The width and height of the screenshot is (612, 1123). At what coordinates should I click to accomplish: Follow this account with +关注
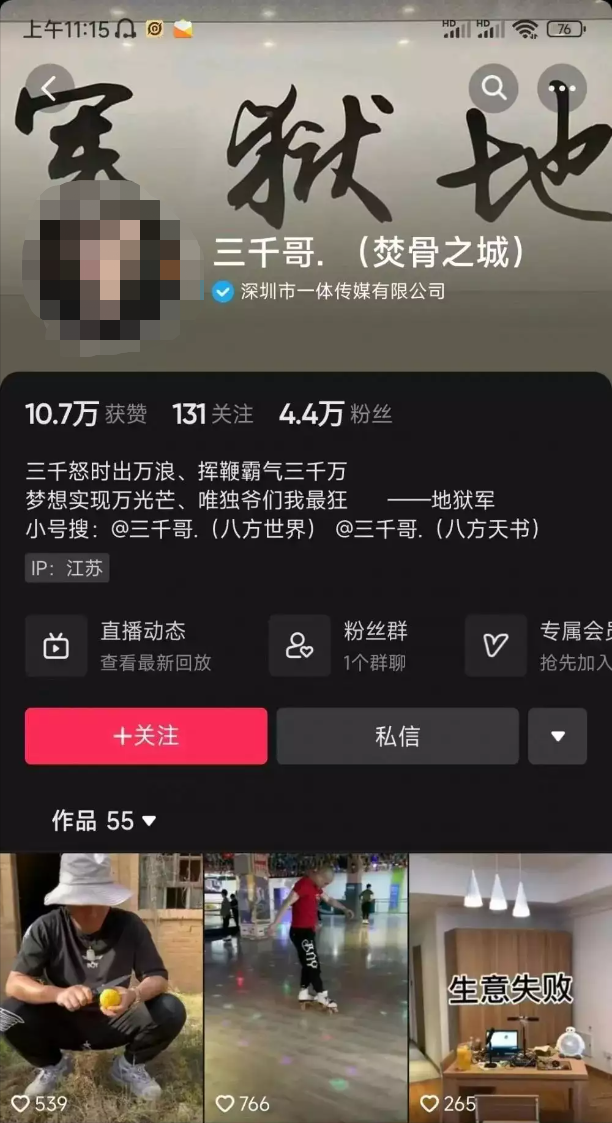146,736
